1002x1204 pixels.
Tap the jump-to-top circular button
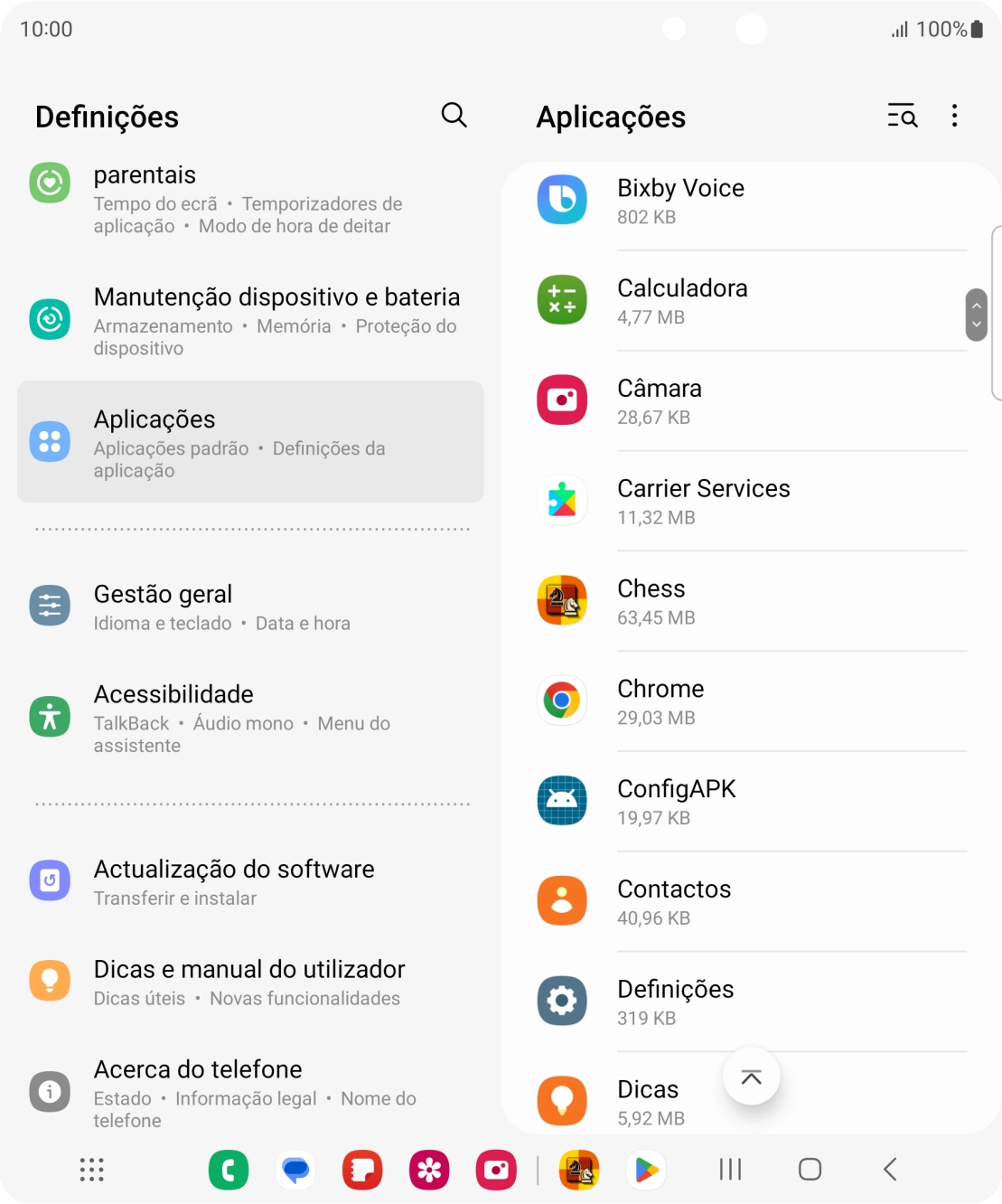[x=751, y=1076]
